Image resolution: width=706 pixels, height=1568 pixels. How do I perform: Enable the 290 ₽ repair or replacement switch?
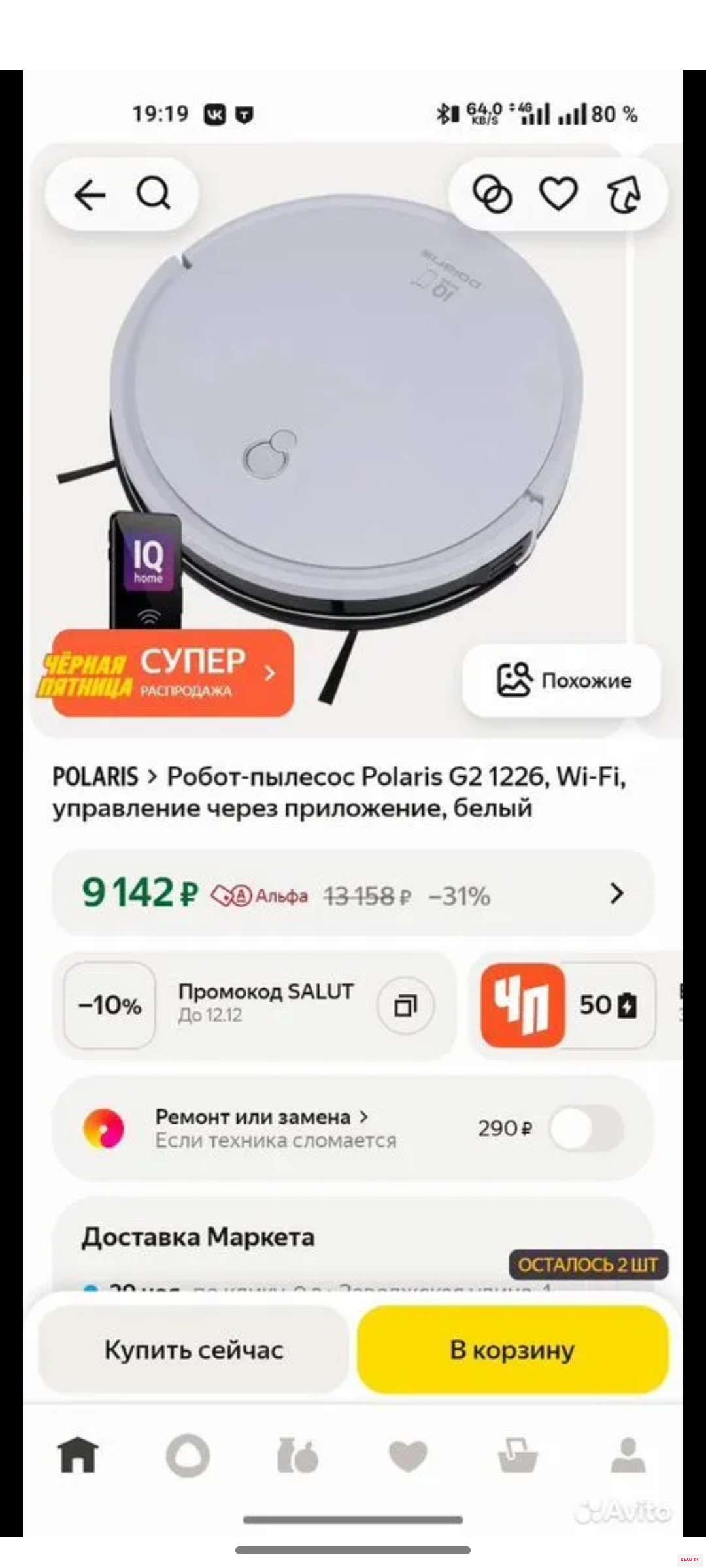(586, 1128)
